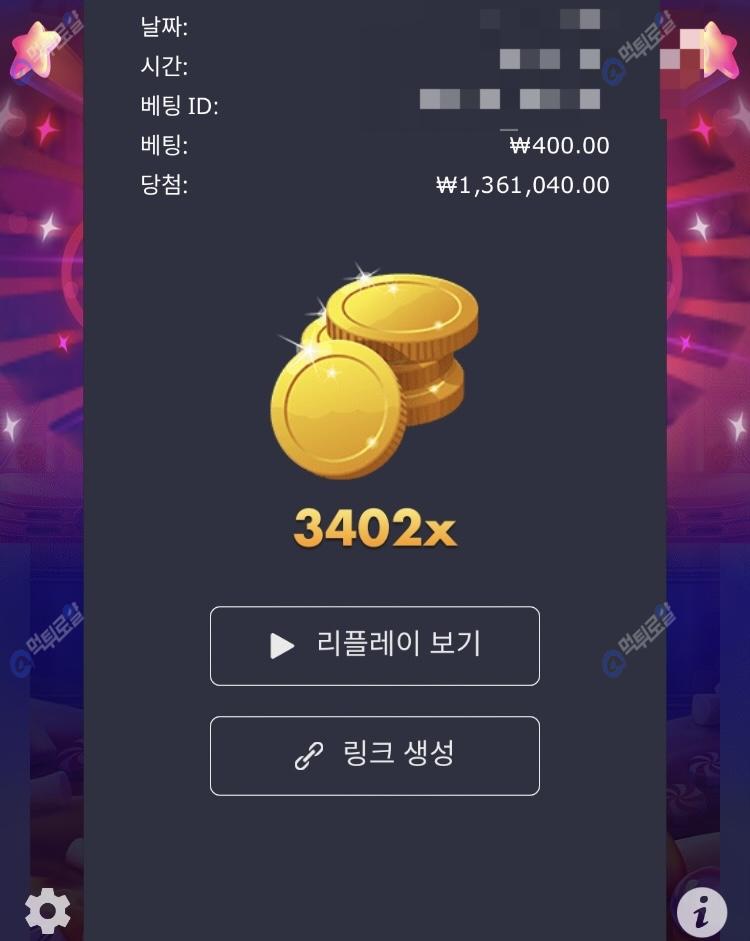The image size is (750, 941).
Task: Open the settings gear icon
Action: pyautogui.click(x=48, y=911)
